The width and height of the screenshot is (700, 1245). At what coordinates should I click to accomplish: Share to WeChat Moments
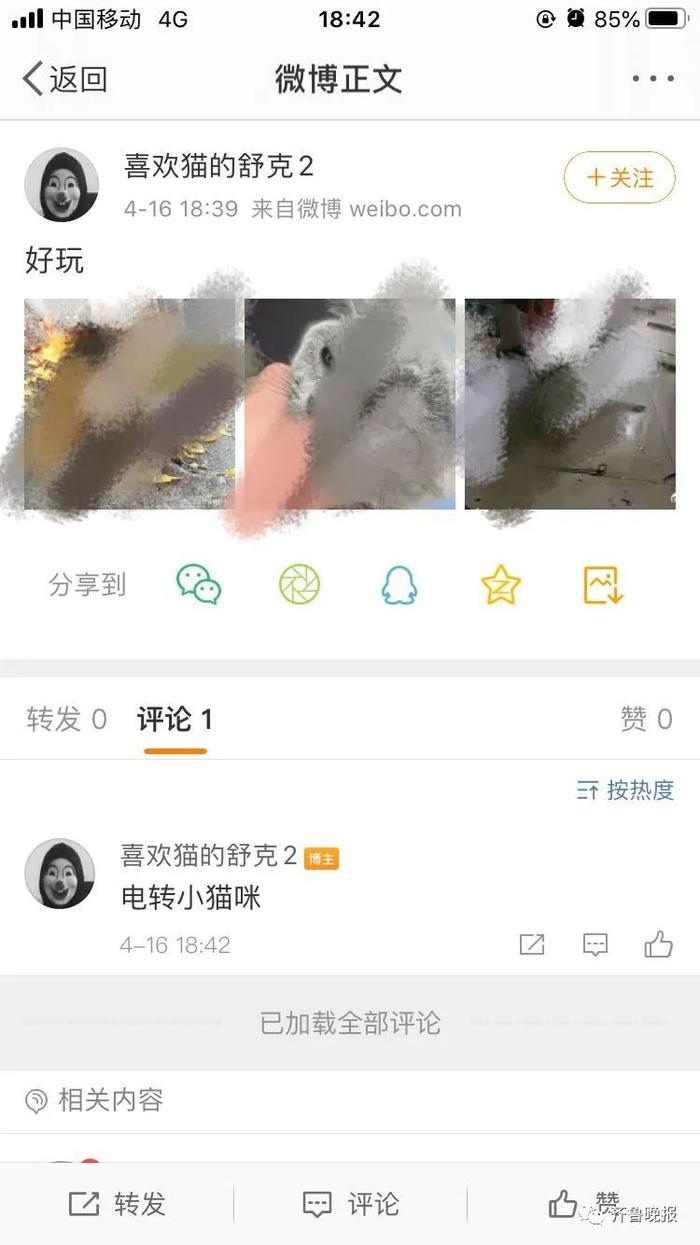pyautogui.click(x=299, y=584)
